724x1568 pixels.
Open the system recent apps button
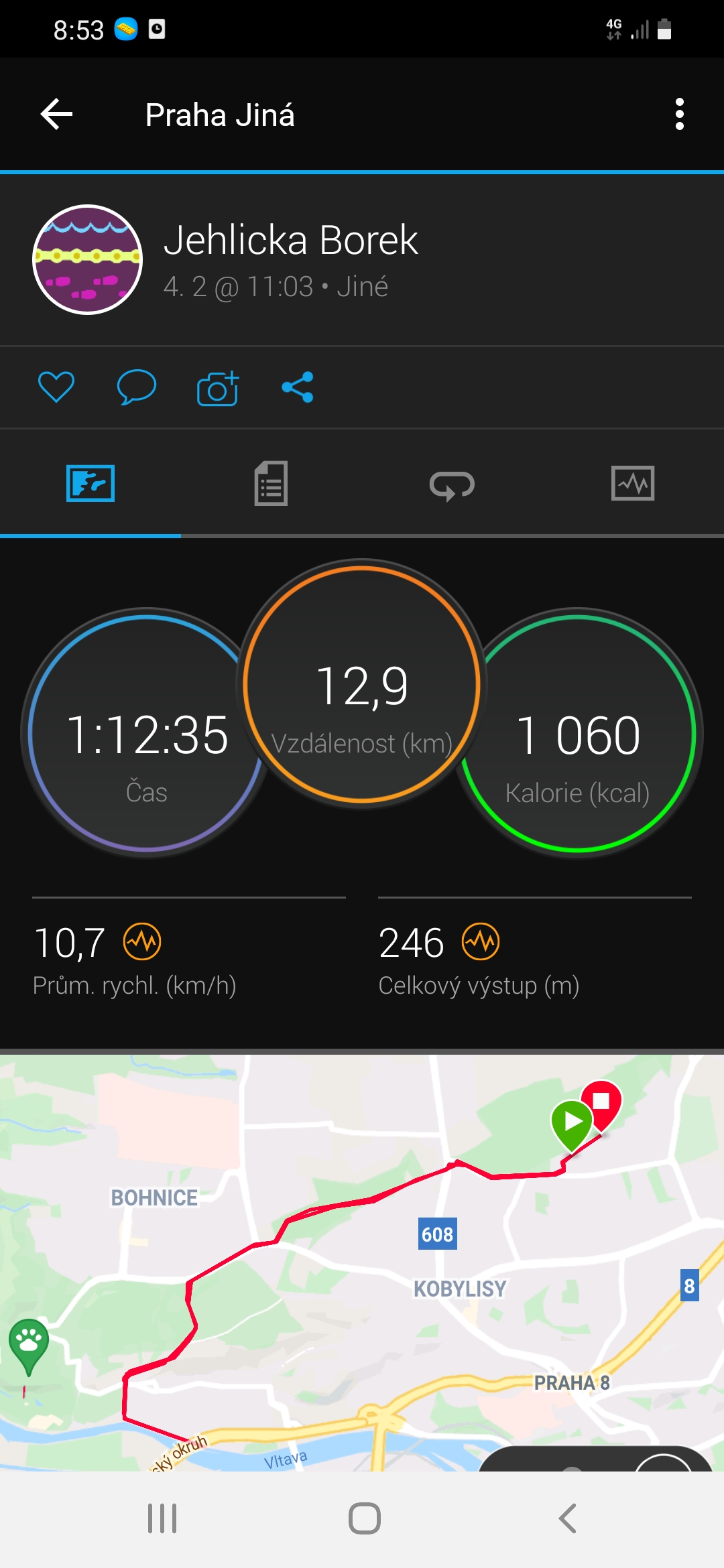pyautogui.click(x=162, y=1518)
